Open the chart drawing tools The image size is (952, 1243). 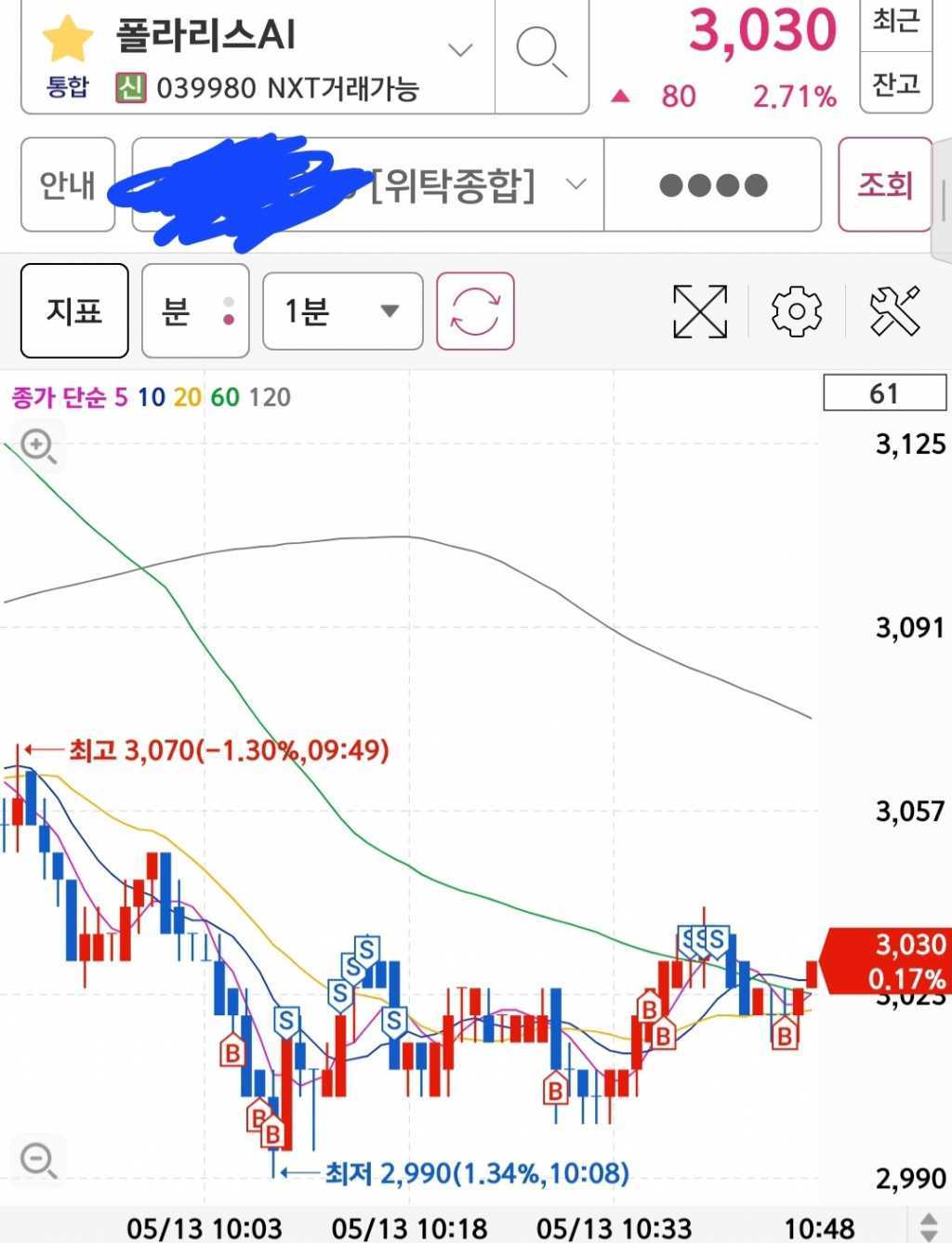[x=894, y=311]
